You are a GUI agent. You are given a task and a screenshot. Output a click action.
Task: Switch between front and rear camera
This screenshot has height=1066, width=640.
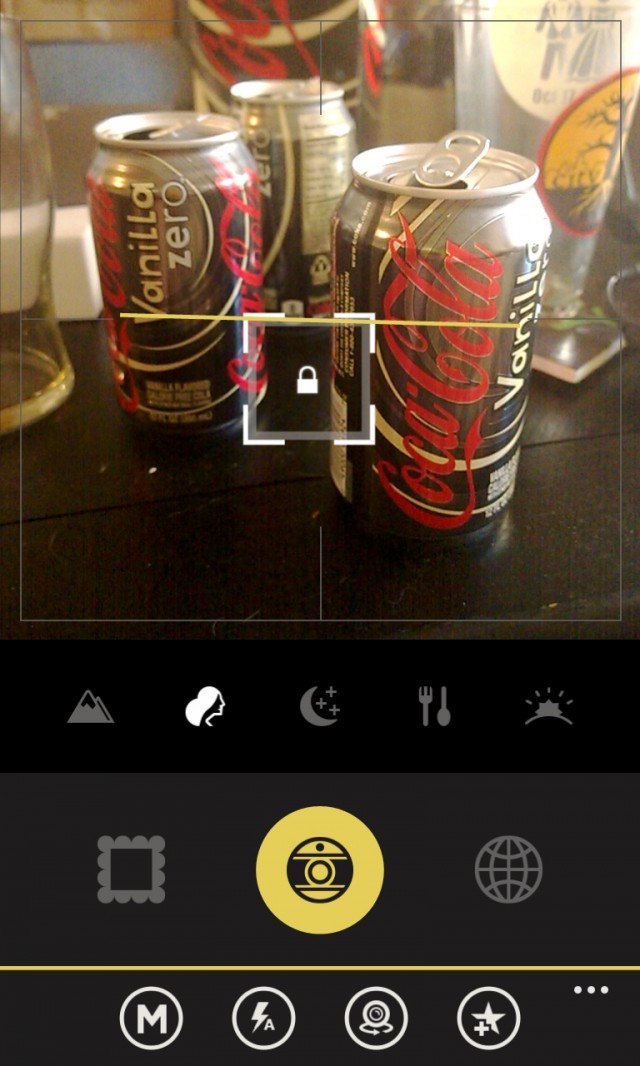pyautogui.click(x=376, y=1018)
